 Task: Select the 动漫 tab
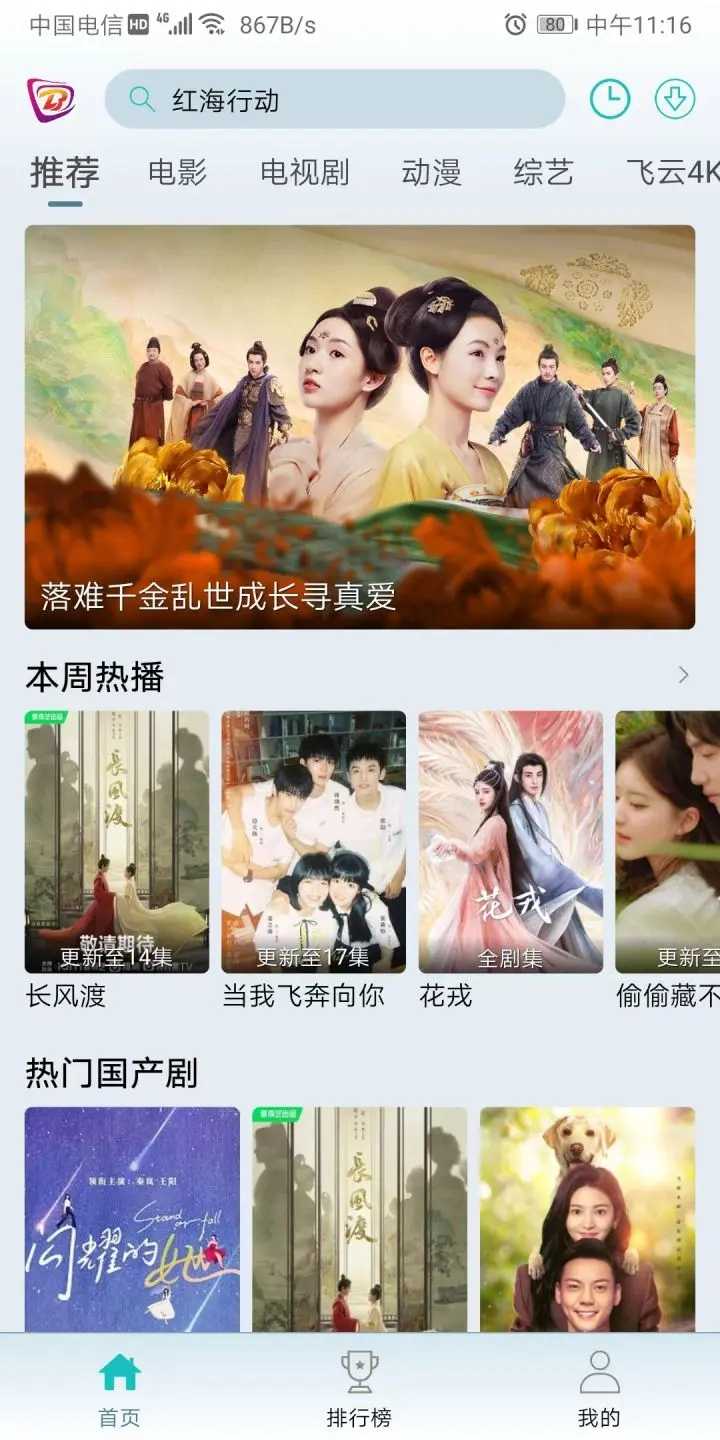431,172
